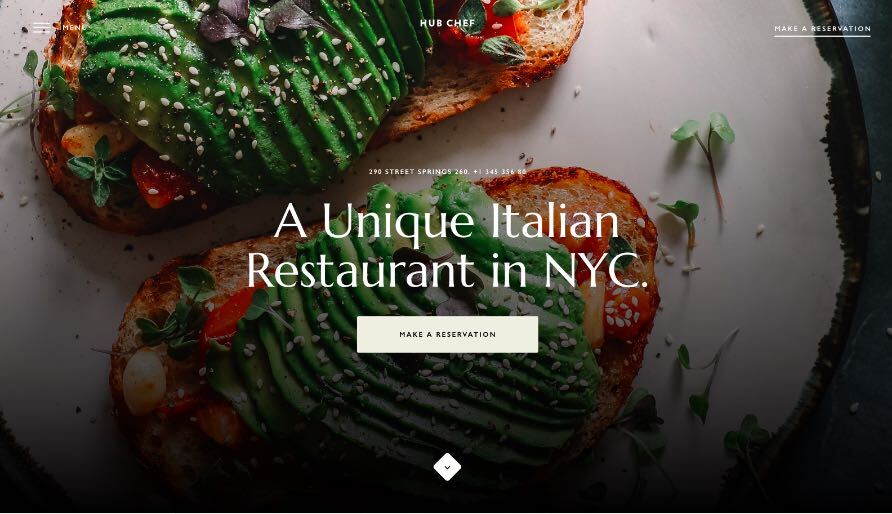Tap the cream Make a Reservation button
This screenshot has height=514, width=892.
coord(447,335)
